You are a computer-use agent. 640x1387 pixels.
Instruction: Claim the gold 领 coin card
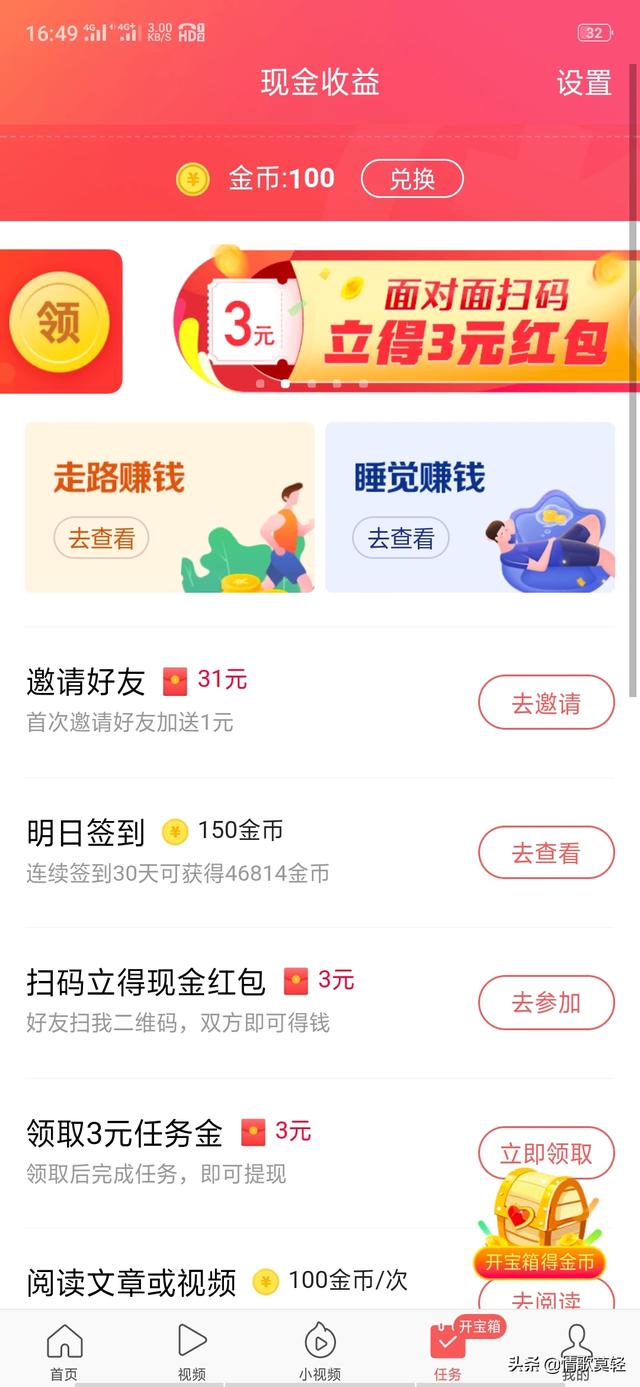pyautogui.click(x=60, y=322)
